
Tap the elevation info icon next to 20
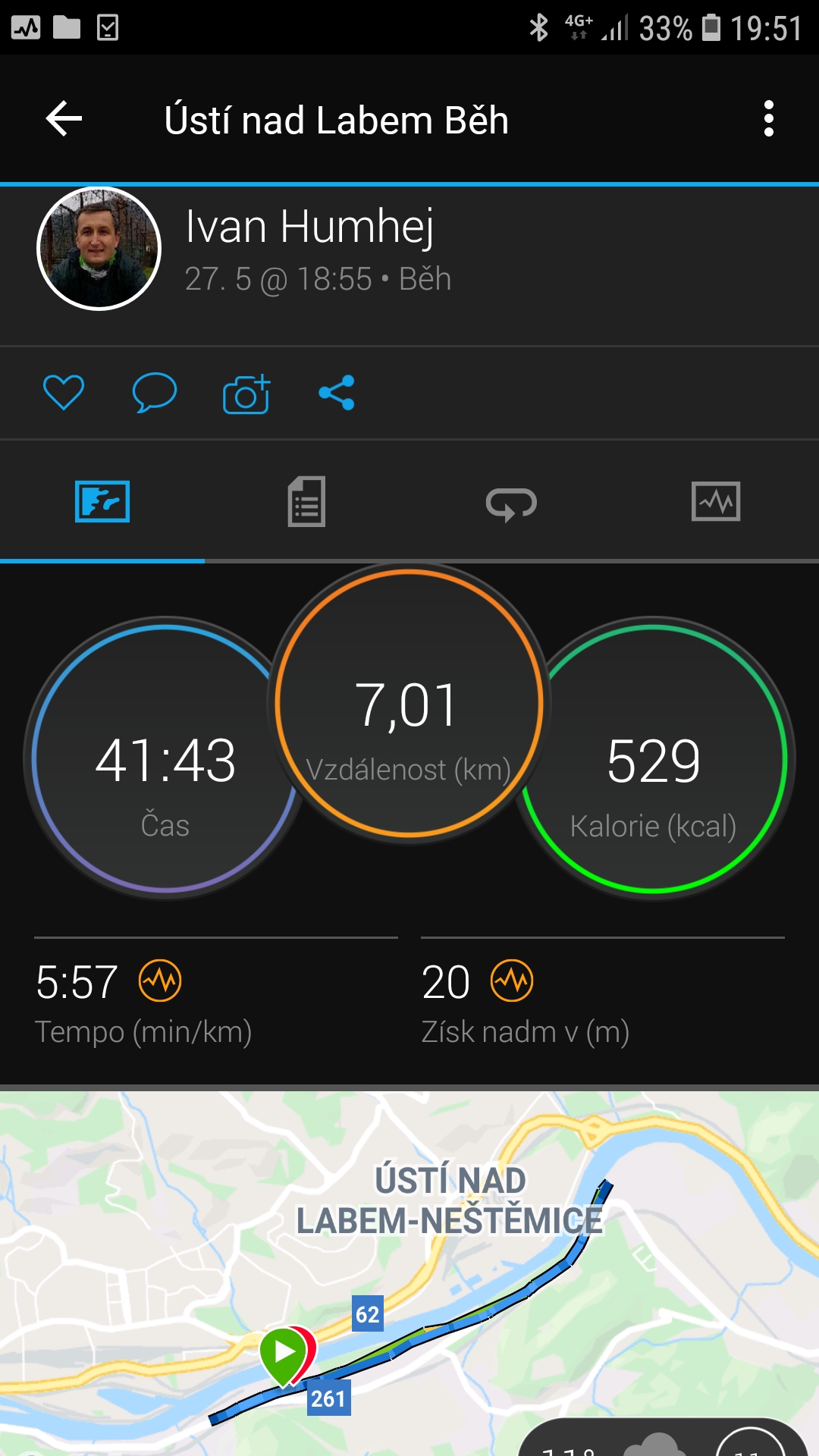point(512,981)
